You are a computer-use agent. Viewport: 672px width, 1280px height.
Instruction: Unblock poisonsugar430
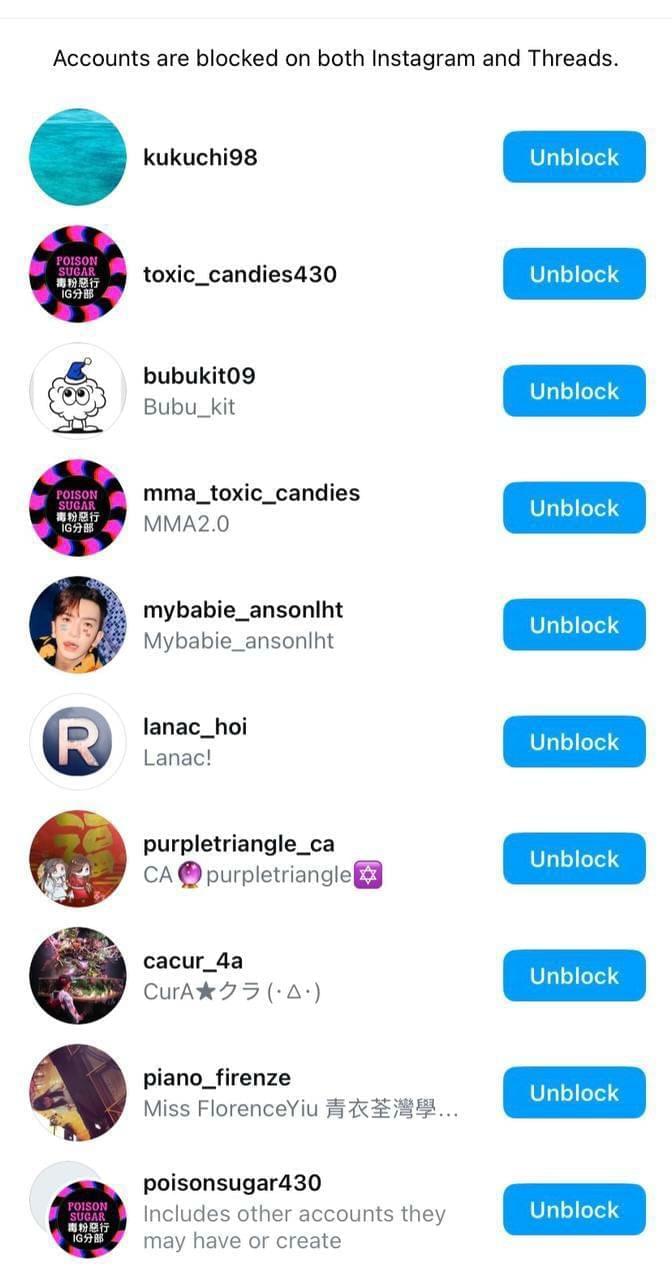click(x=574, y=1210)
